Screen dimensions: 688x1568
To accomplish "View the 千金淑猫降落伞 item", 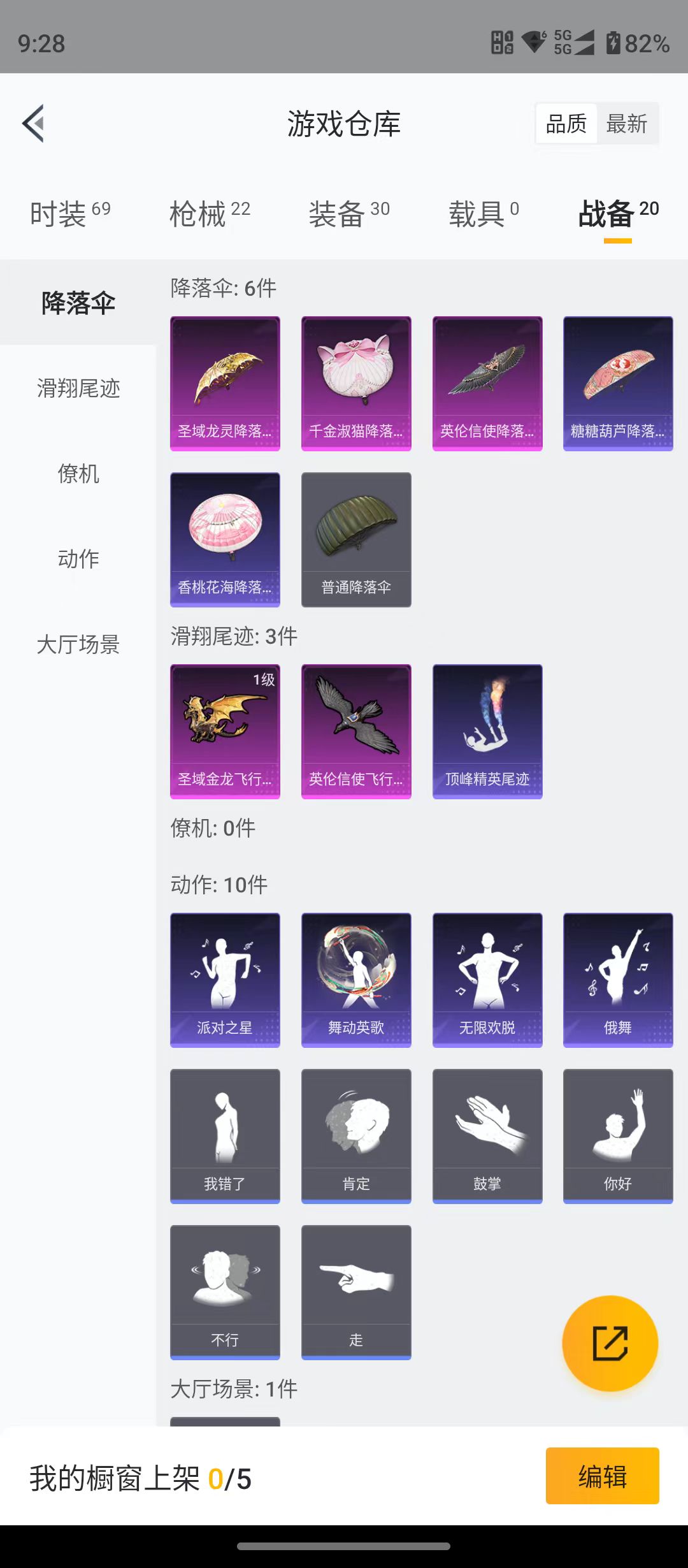I will point(356,383).
